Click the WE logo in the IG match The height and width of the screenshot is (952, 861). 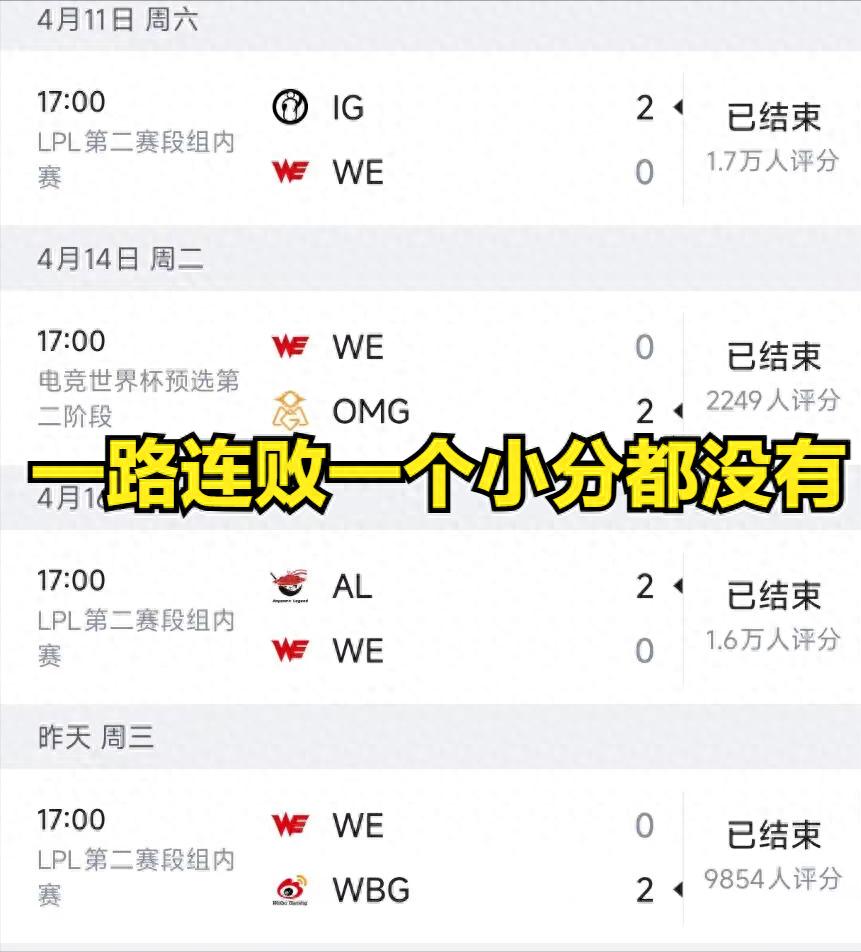(288, 171)
